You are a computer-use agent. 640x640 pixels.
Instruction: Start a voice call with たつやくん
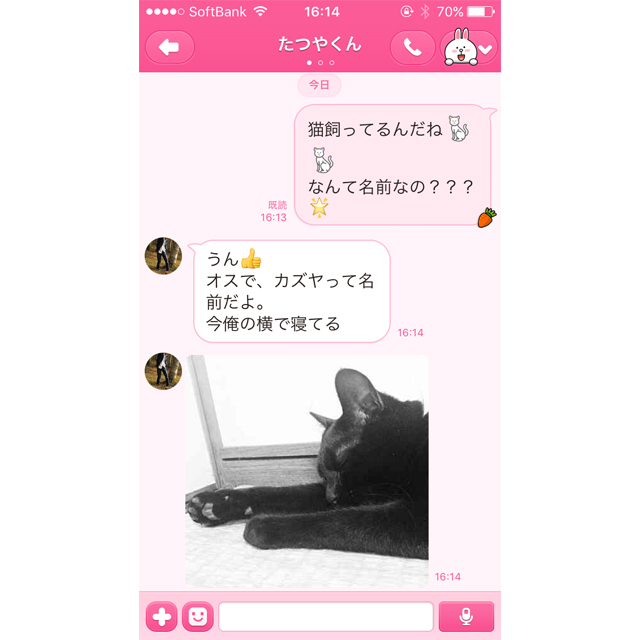[x=412, y=47]
